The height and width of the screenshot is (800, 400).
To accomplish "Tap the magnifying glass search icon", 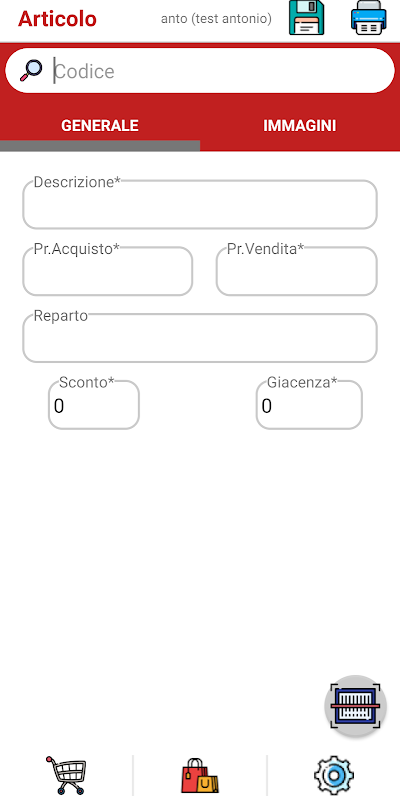I will pyautogui.click(x=31, y=70).
